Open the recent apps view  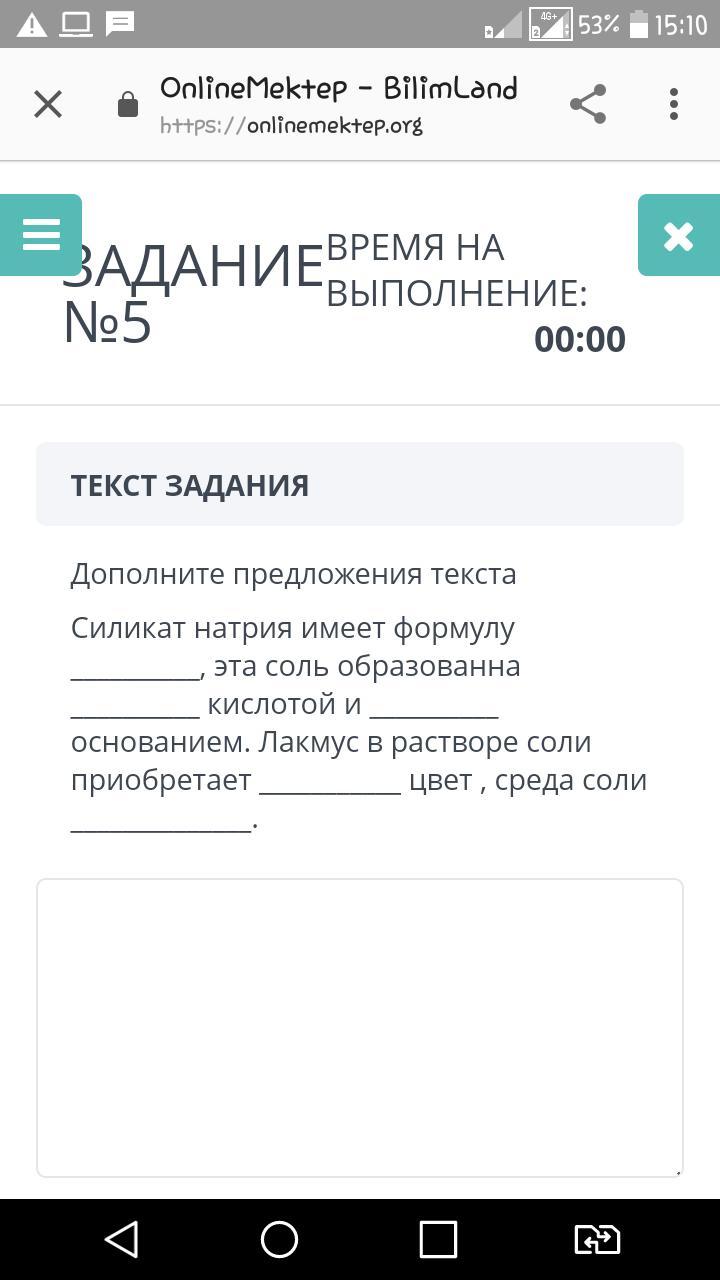coord(438,1239)
